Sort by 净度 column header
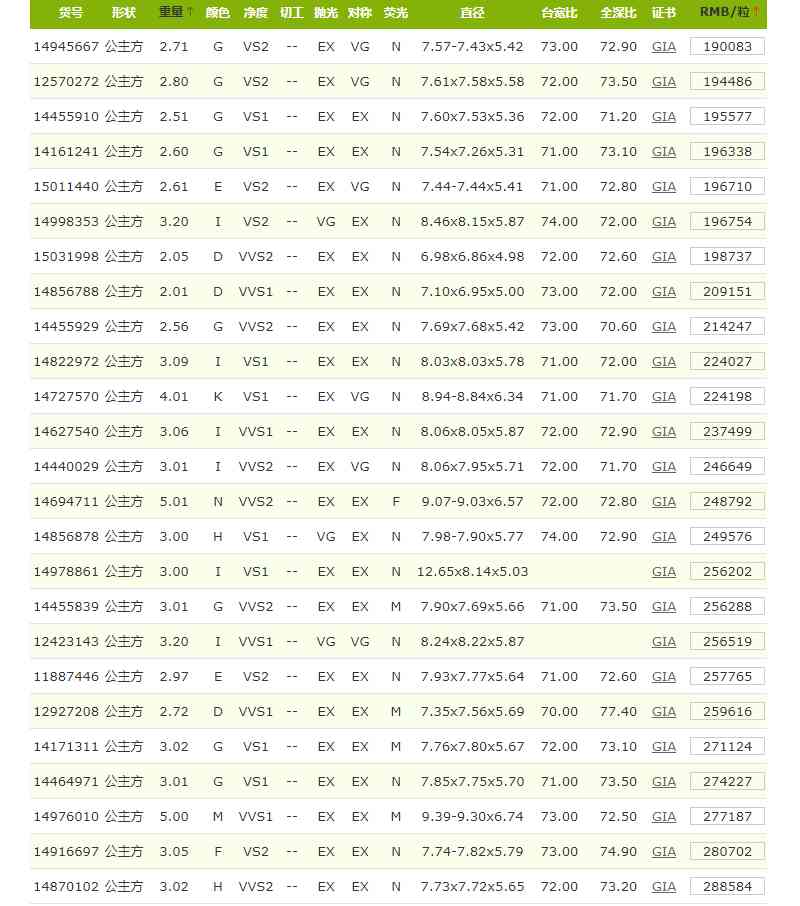The image size is (800, 906). pos(255,13)
